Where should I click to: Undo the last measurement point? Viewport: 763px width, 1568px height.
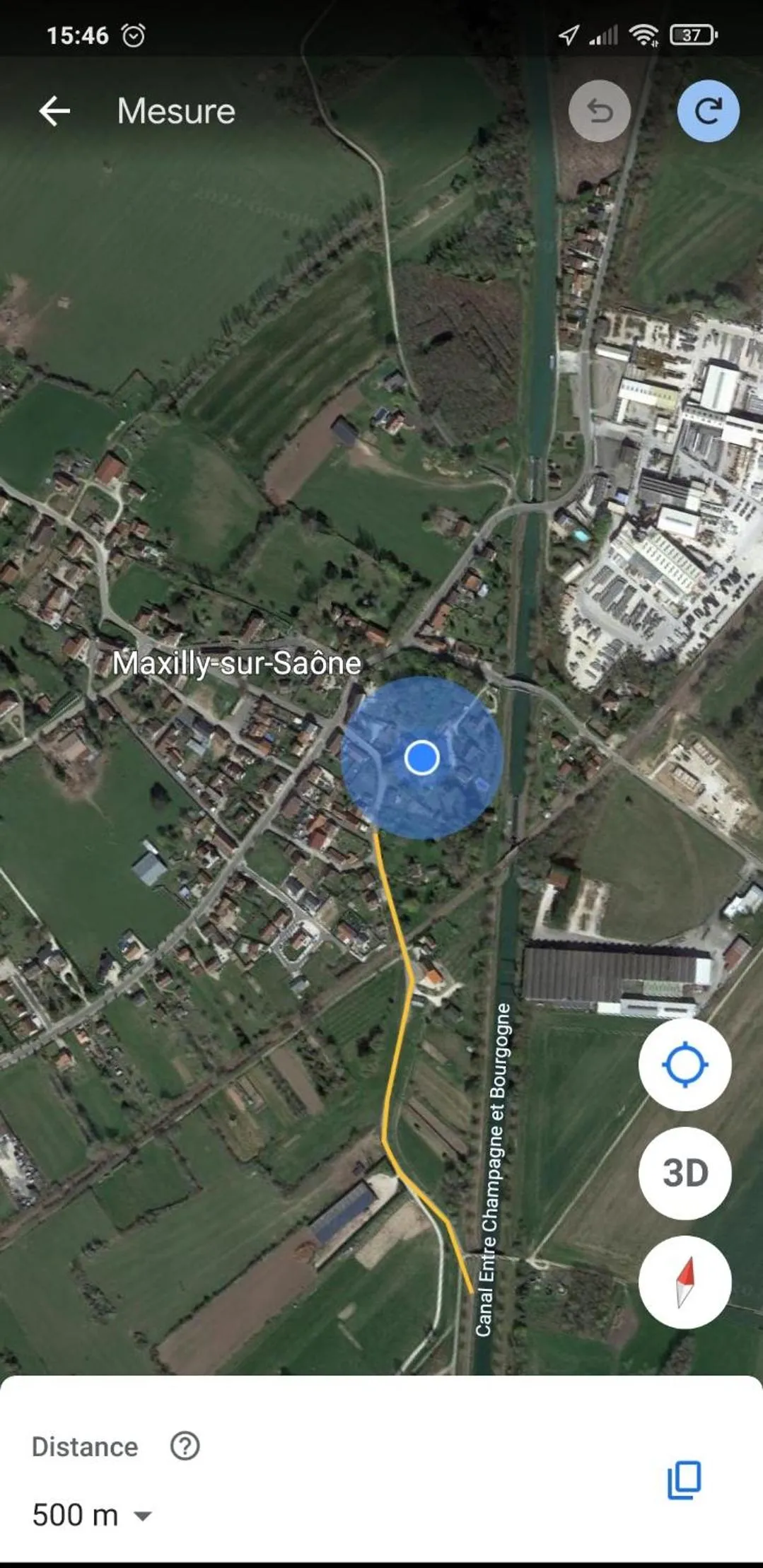[599, 111]
